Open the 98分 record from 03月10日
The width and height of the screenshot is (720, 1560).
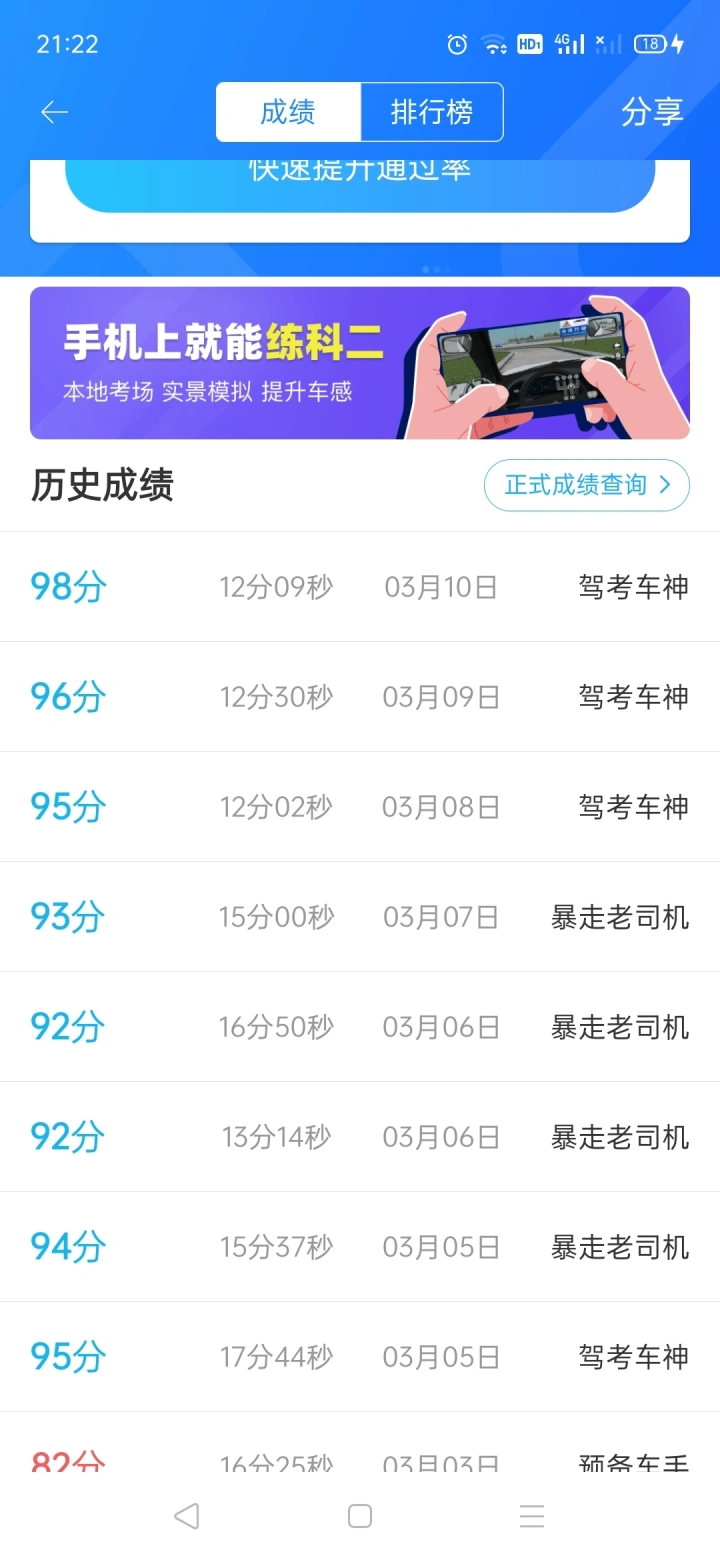(x=360, y=587)
